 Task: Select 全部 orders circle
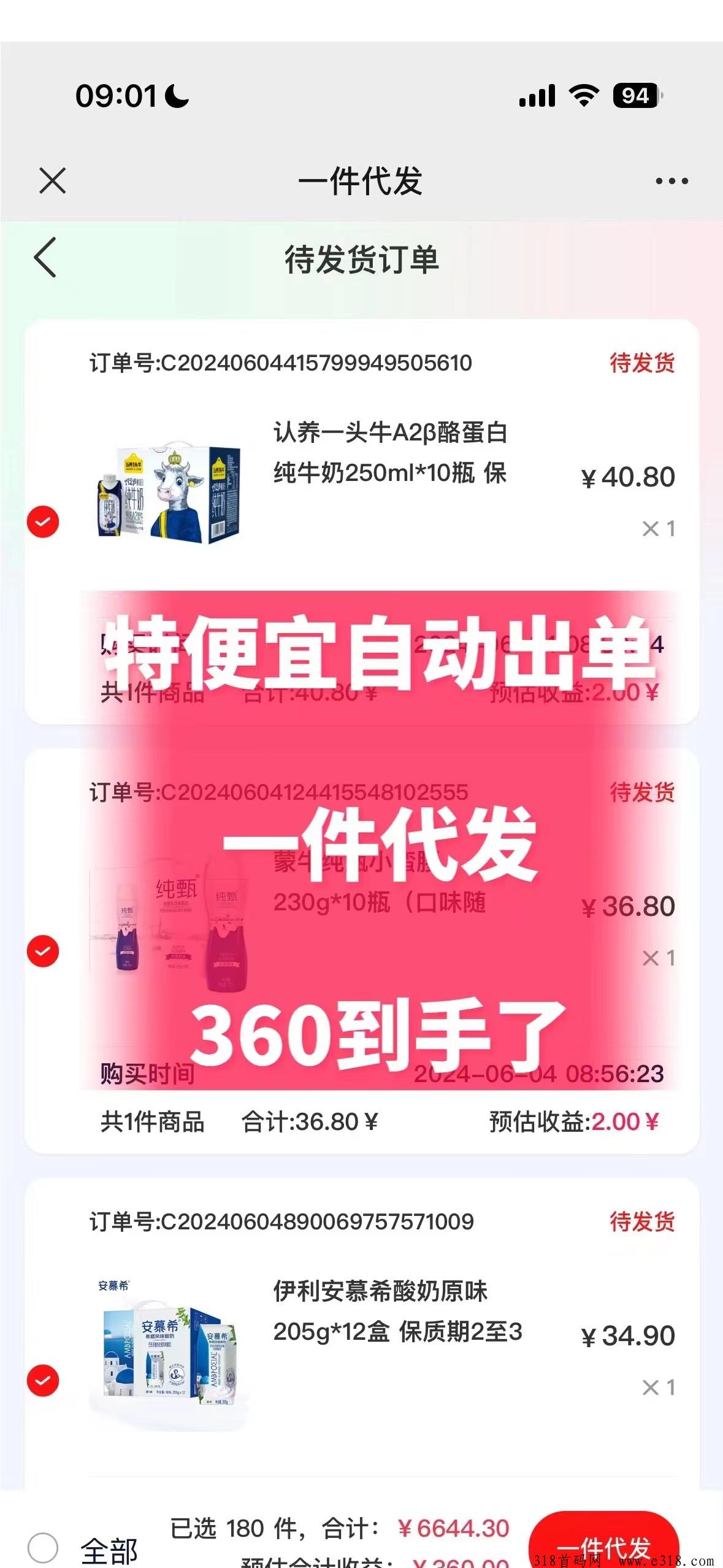(x=43, y=1548)
